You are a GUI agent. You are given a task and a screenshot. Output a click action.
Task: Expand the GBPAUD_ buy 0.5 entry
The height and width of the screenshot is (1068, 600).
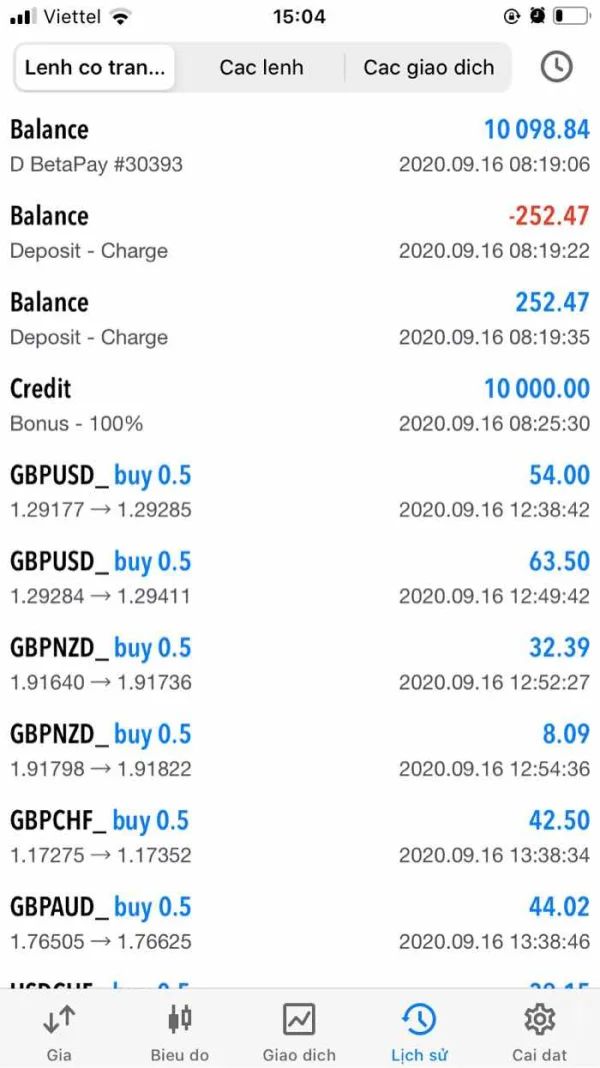click(x=300, y=922)
